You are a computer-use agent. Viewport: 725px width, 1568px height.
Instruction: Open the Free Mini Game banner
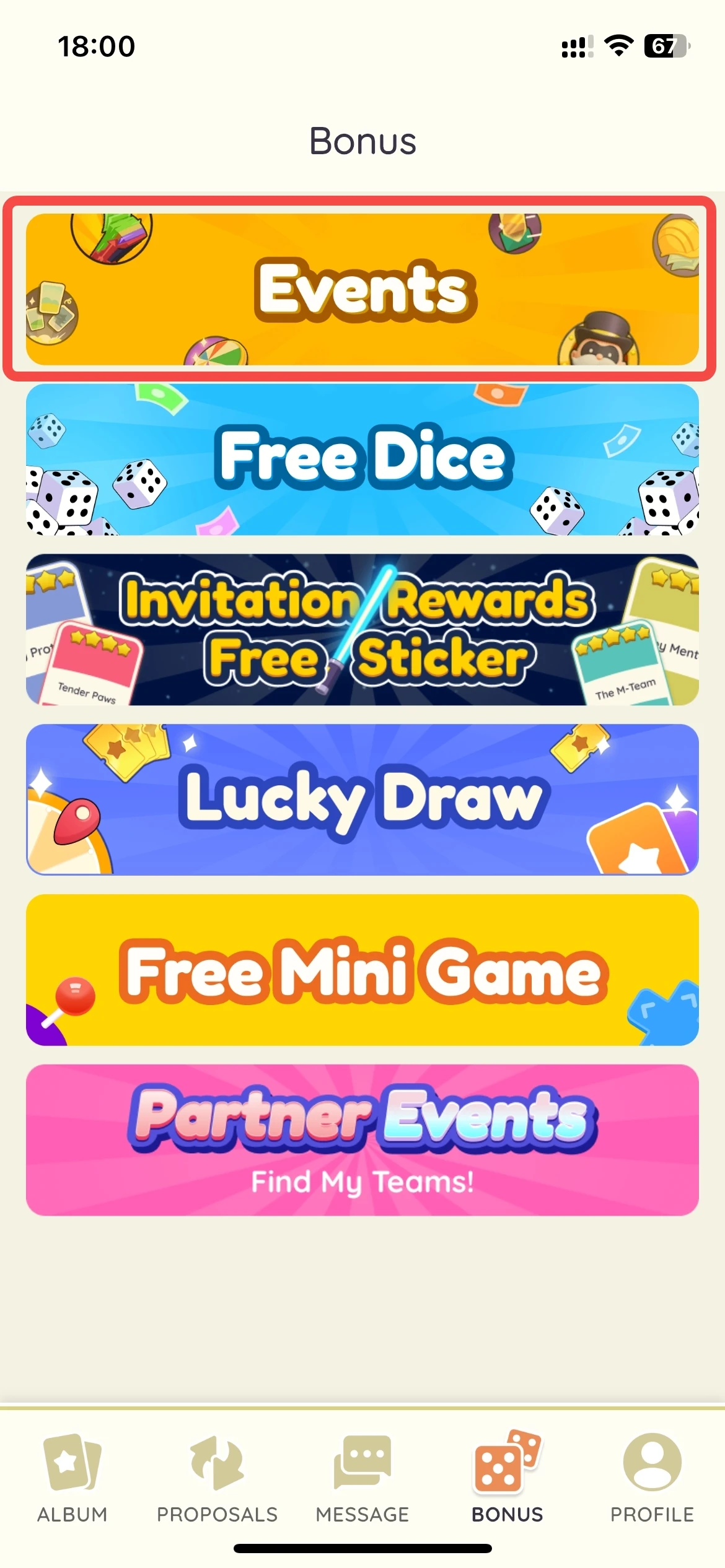coord(362,970)
